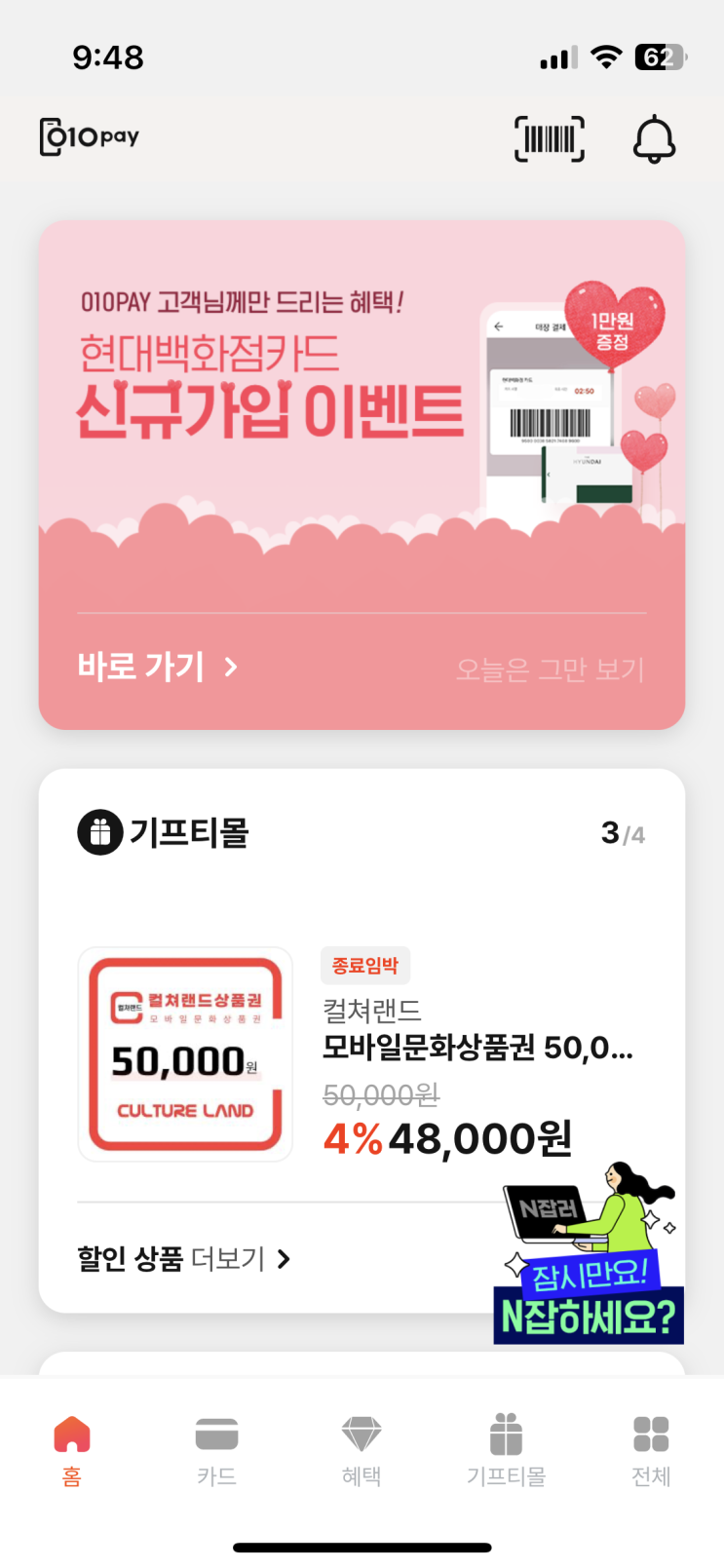Tap the 010pay logo at top left
Screen dimensions: 724x1568
point(89,137)
